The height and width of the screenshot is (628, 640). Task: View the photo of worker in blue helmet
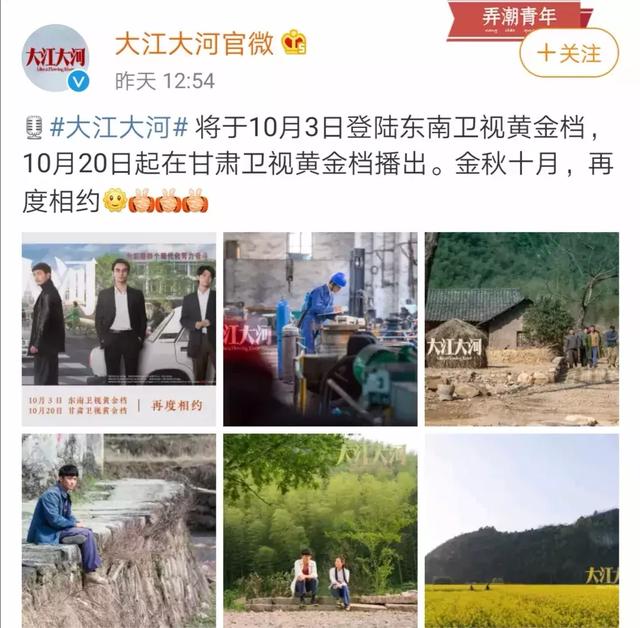click(x=320, y=329)
